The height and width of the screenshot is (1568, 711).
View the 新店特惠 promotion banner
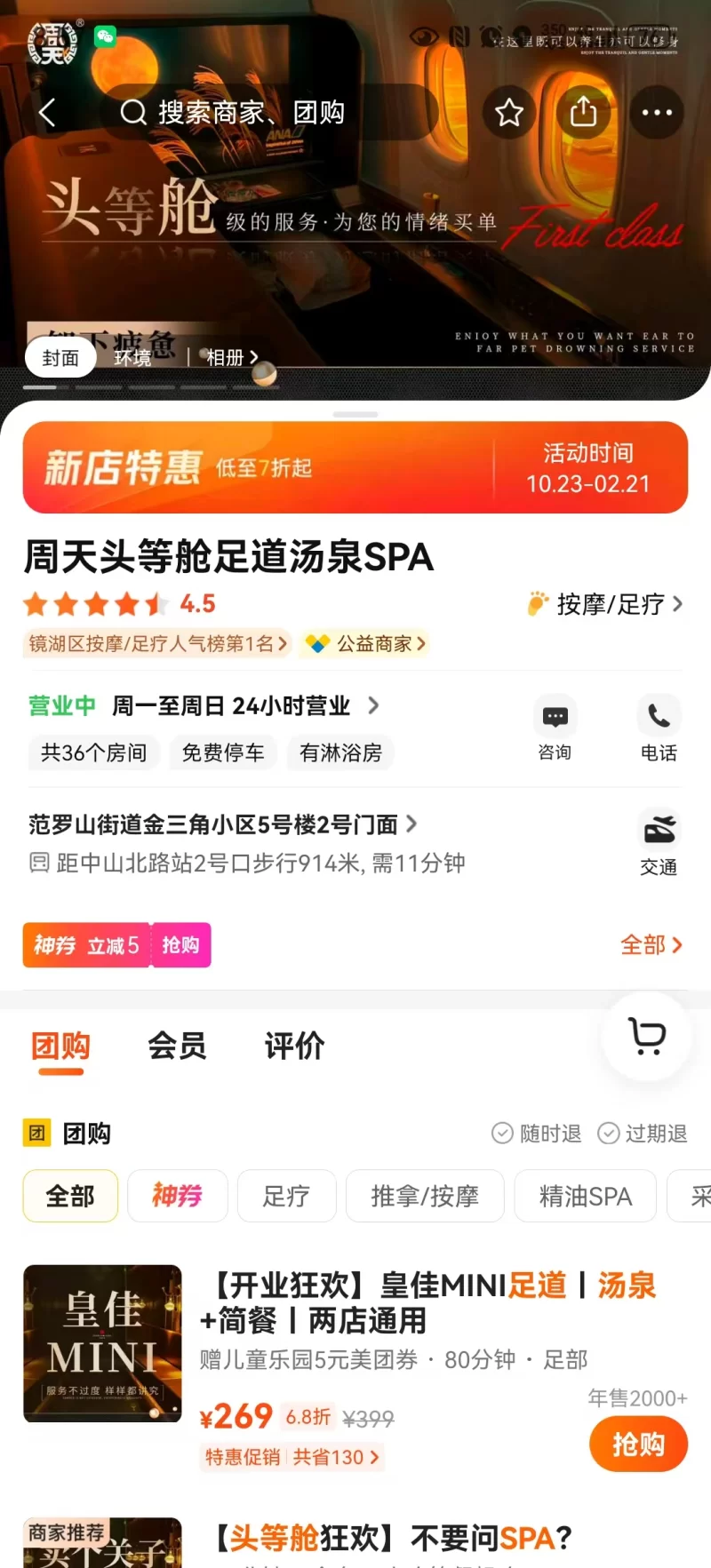point(355,467)
